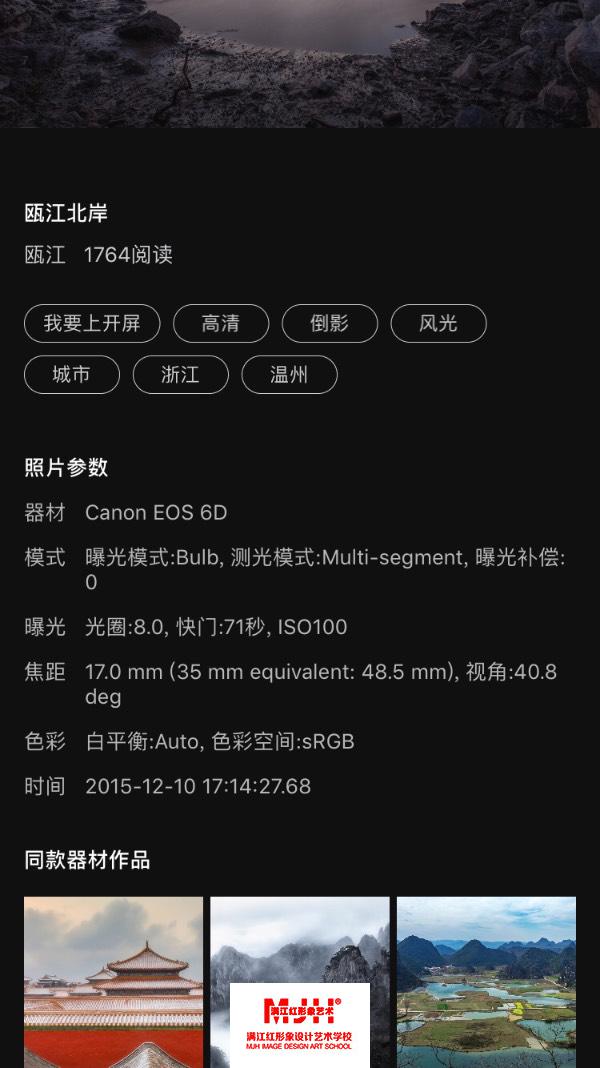This screenshot has height=1068, width=600.
Task: Open the 城市 tag
Action: pos(72,375)
